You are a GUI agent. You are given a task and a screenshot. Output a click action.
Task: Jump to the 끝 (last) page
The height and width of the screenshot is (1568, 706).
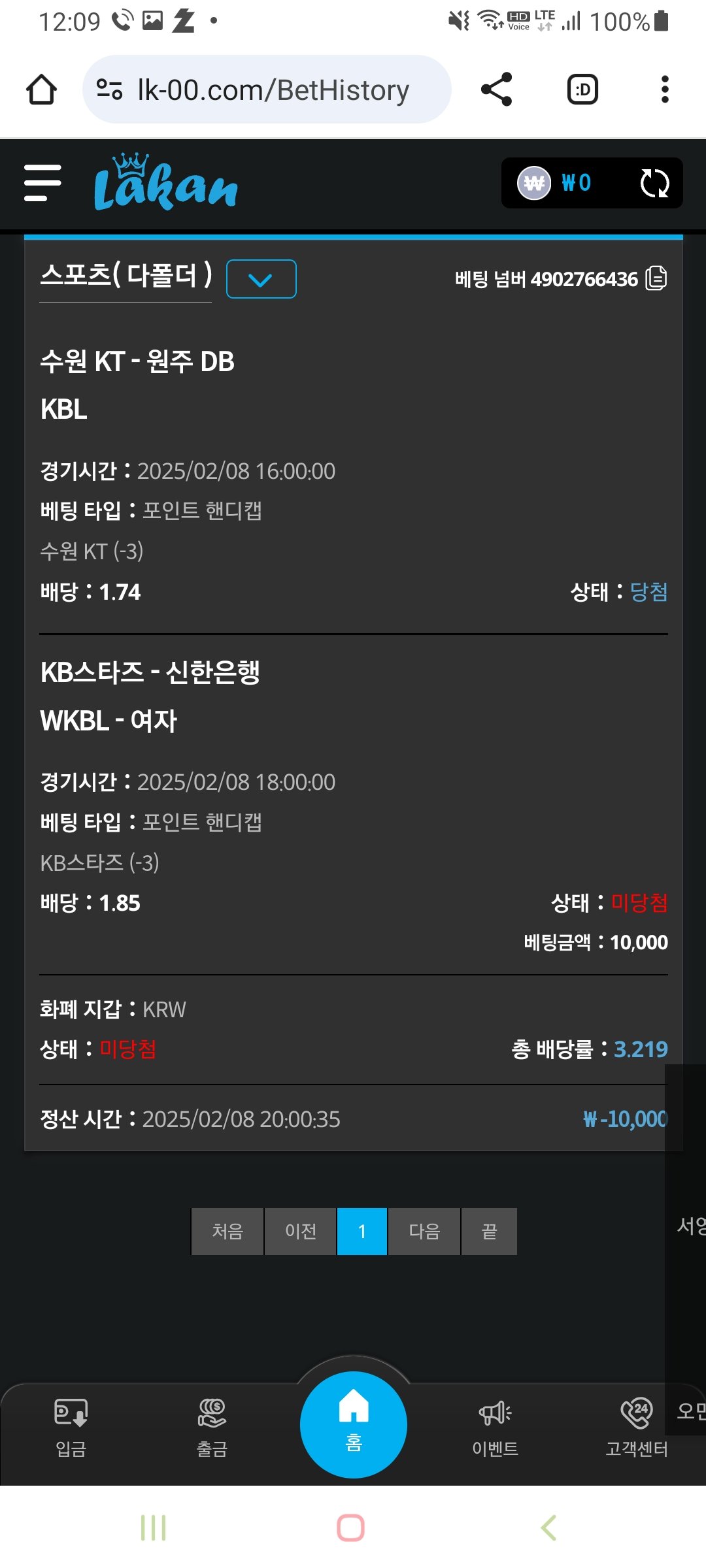coord(489,1232)
